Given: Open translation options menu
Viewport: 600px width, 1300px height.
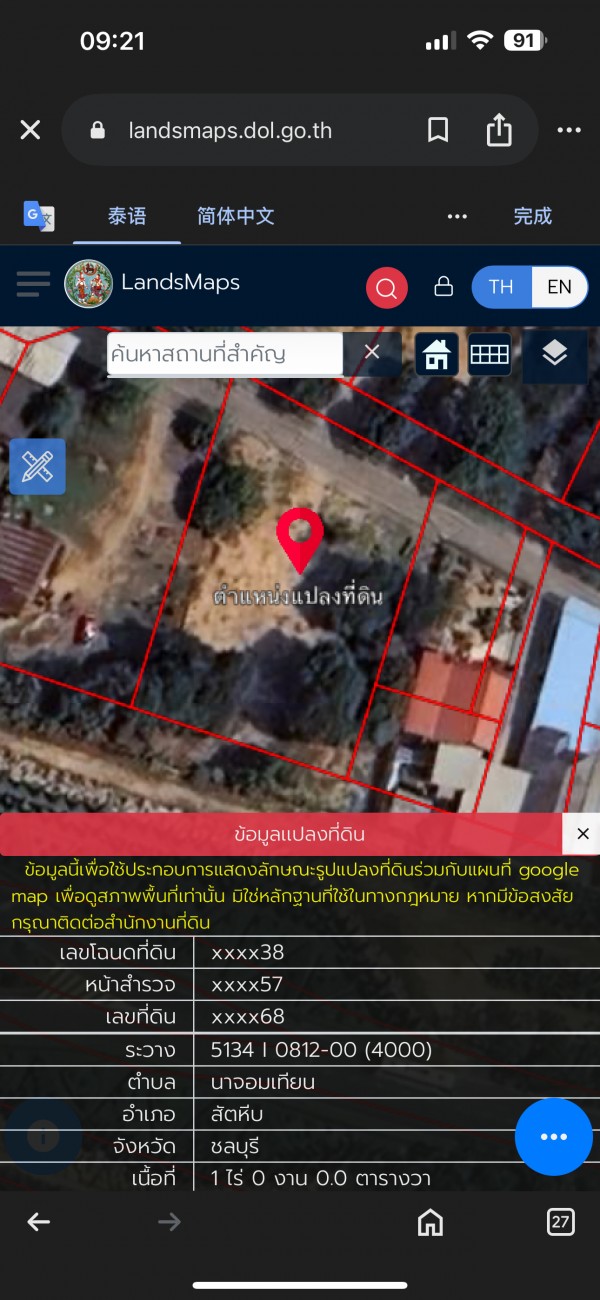Looking at the screenshot, I should click(457, 216).
